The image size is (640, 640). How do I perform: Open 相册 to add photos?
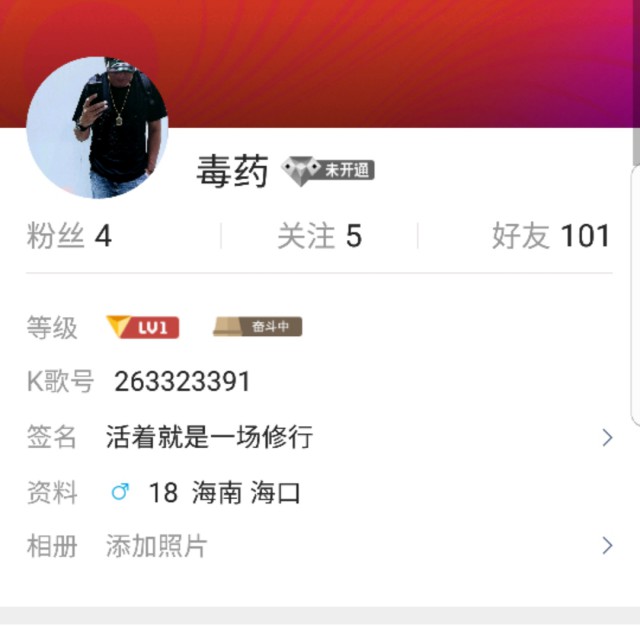pos(320,546)
